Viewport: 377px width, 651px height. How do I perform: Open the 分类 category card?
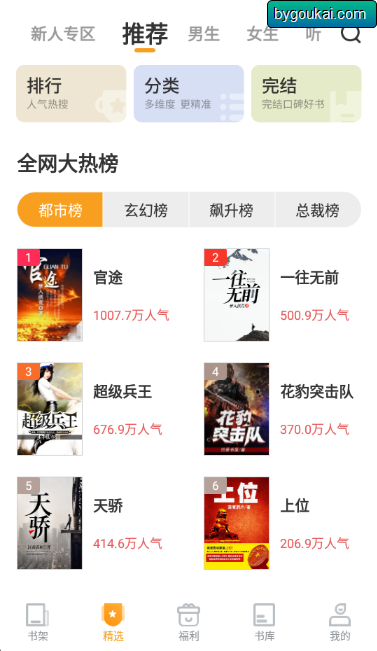188,93
